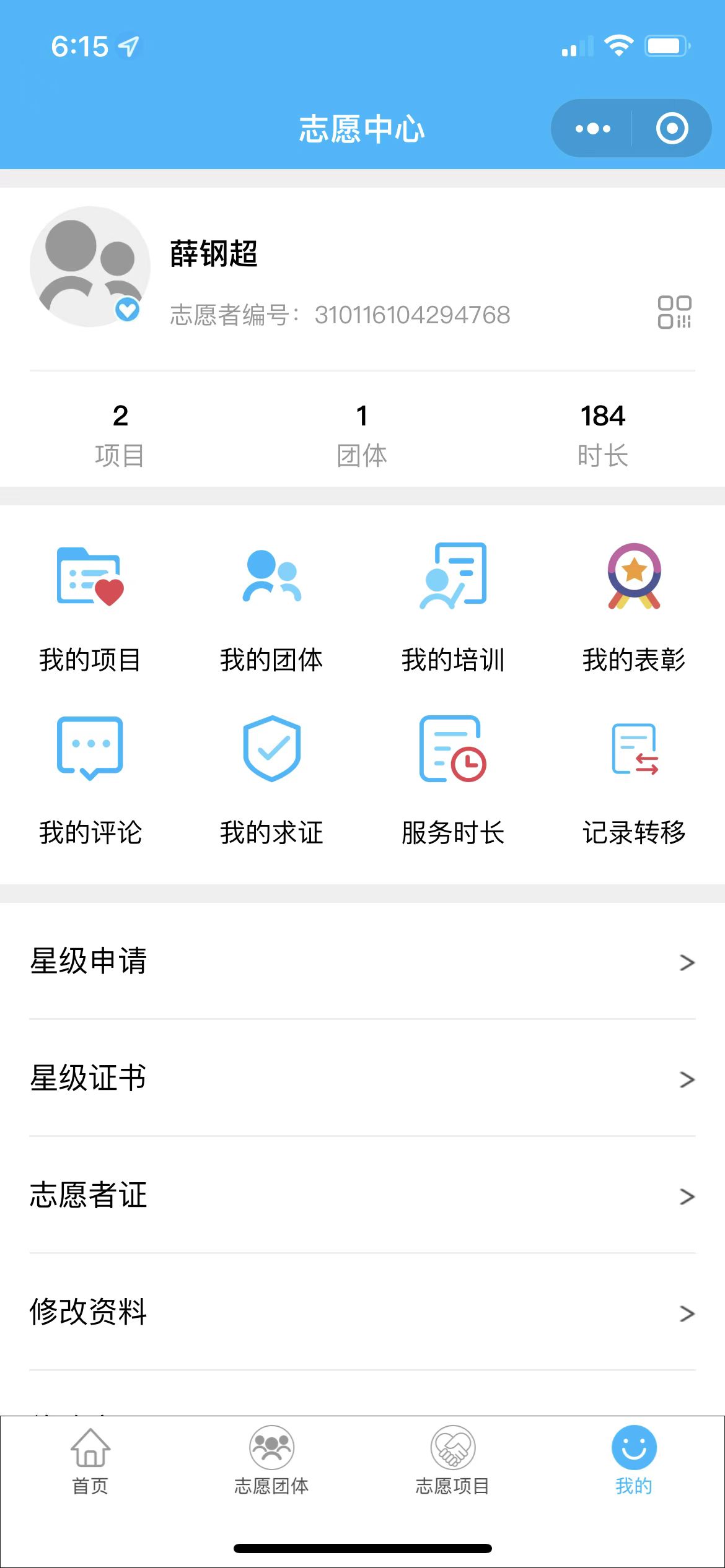Select the 我的 tab
This screenshot has width=725, height=1568.
point(634,1461)
